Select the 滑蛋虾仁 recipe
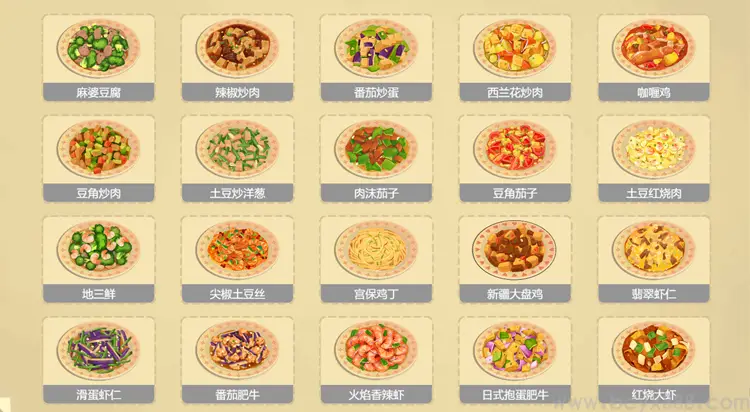 (x=99, y=355)
